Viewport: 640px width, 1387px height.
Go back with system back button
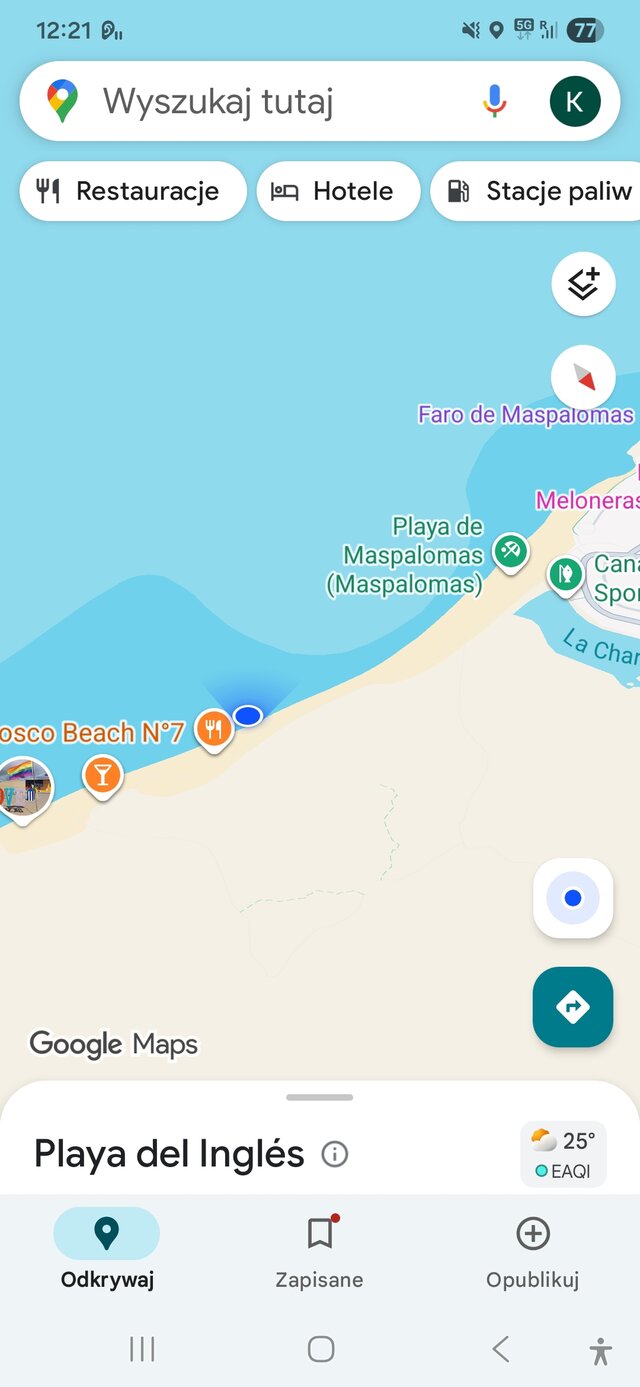[501, 1350]
